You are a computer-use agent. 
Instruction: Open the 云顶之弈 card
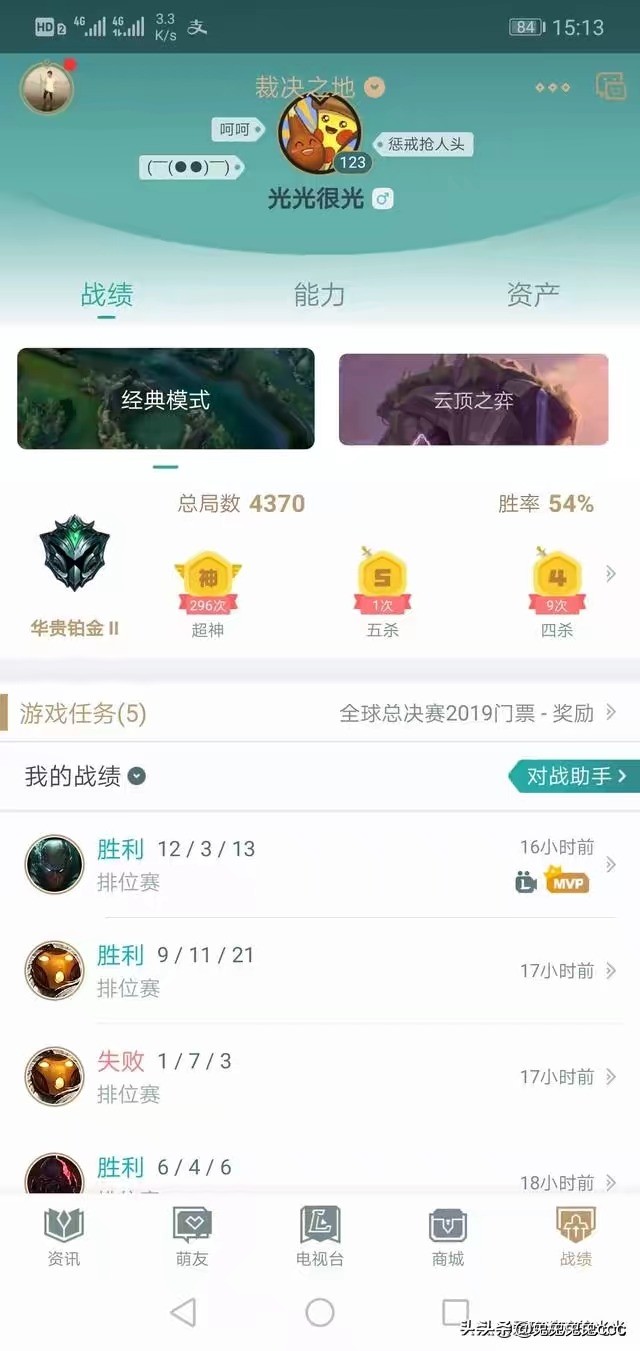tap(473, 399)
